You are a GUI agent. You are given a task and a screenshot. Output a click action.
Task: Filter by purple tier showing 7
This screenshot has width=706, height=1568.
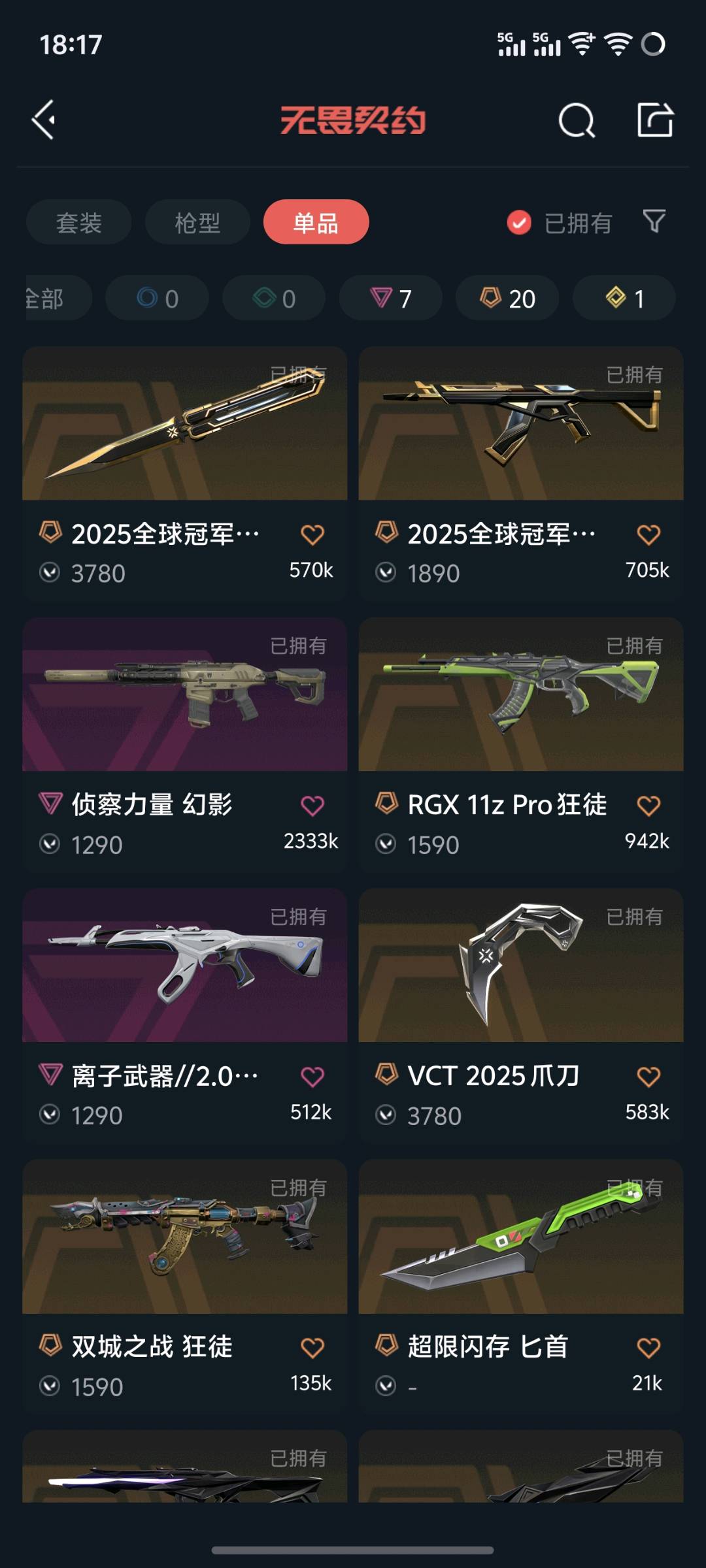pos(390,299)
